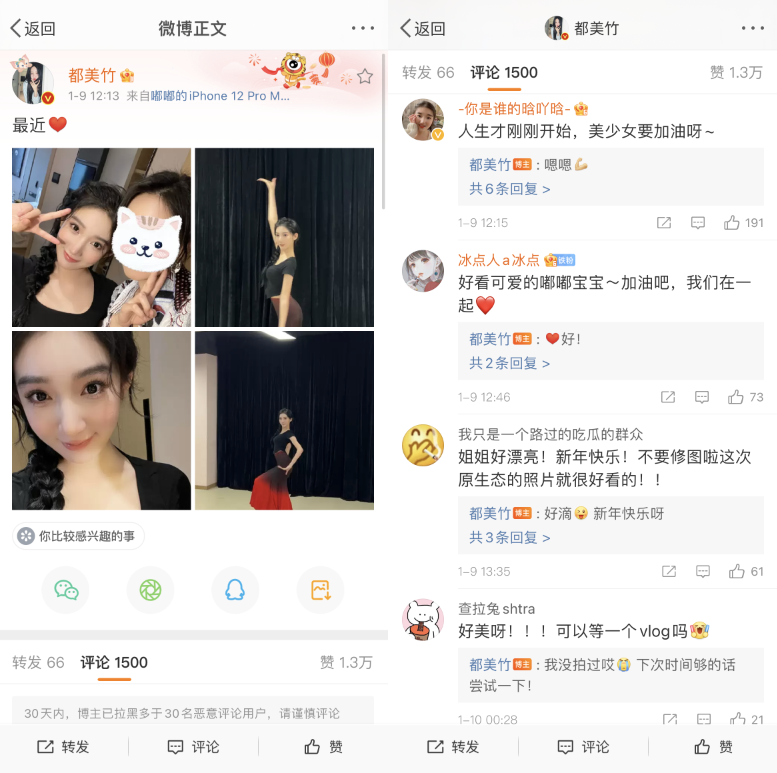This screenshot has height=773, width=777.
Task: Expand 共3条回复 under 姐姐好漂亮 comment
Action: pyautogui.click(x=510, y=538)
